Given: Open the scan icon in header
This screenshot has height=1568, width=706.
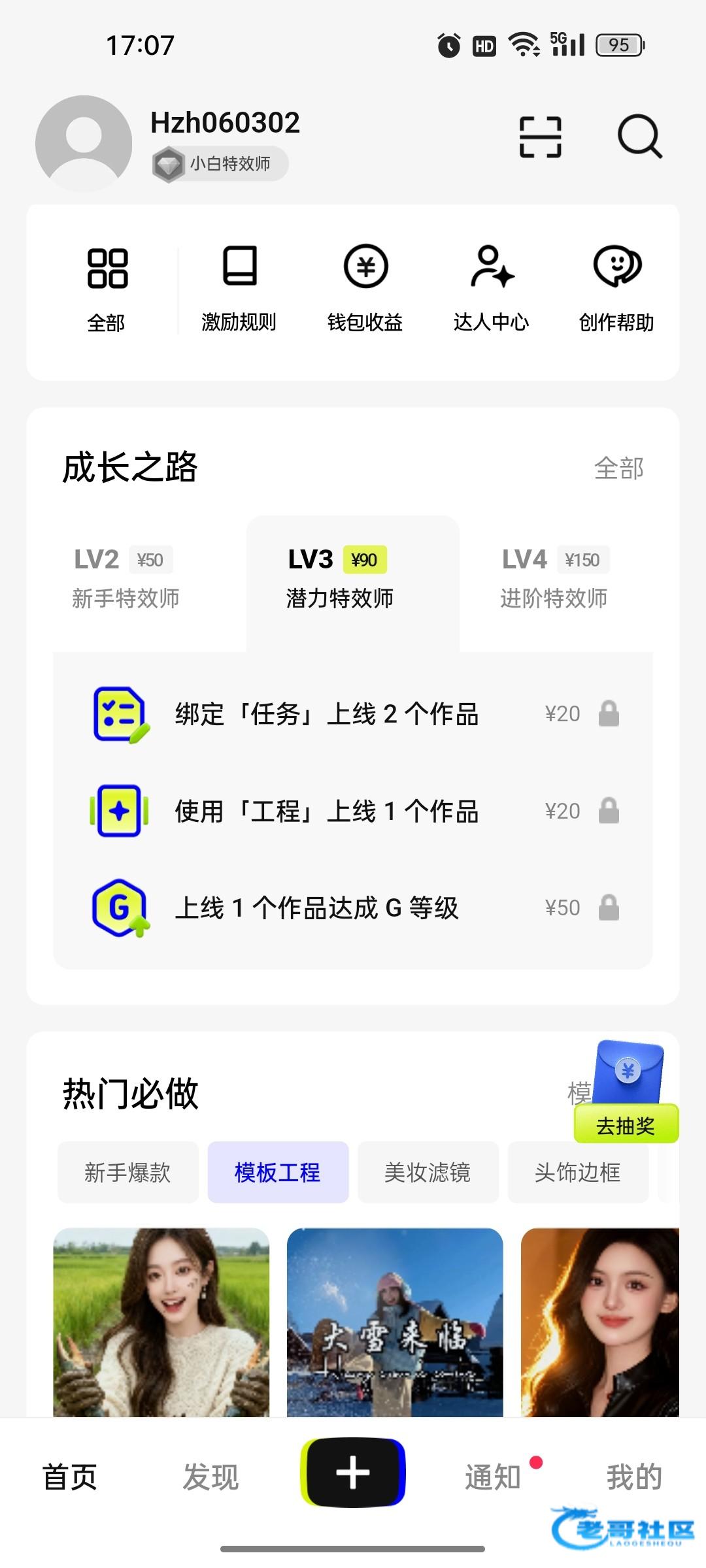Looking at the screenshot, I should (x=540, y=137).
